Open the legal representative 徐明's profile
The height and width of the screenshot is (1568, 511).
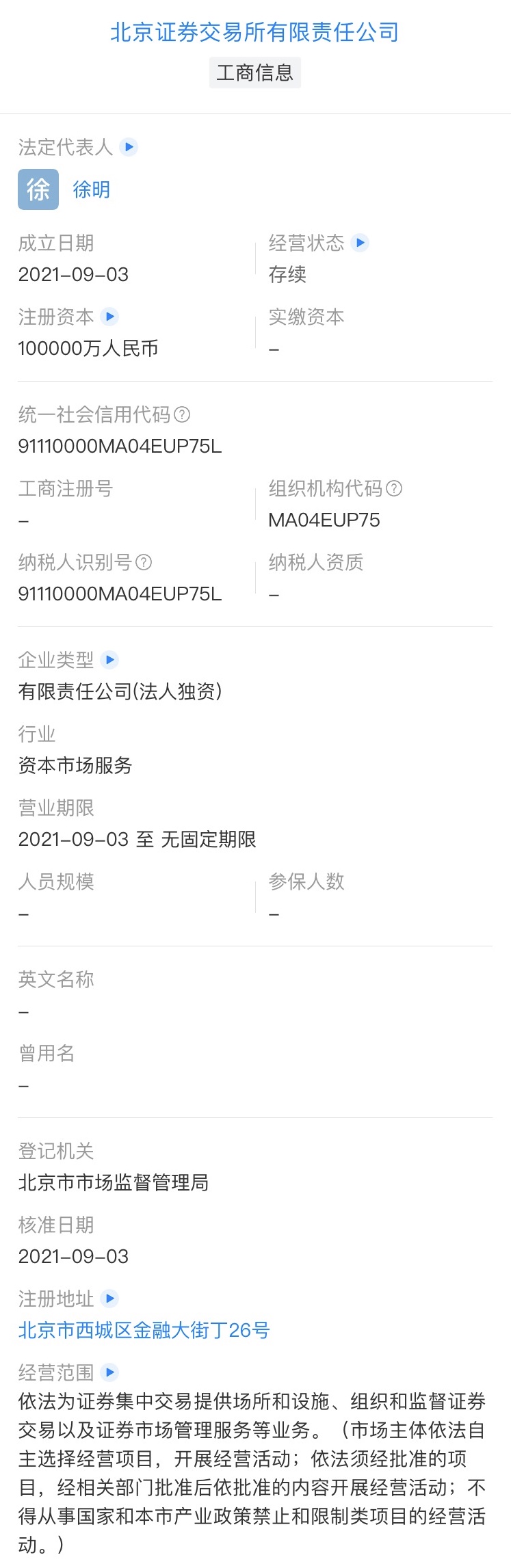click(x=92, y=189)
